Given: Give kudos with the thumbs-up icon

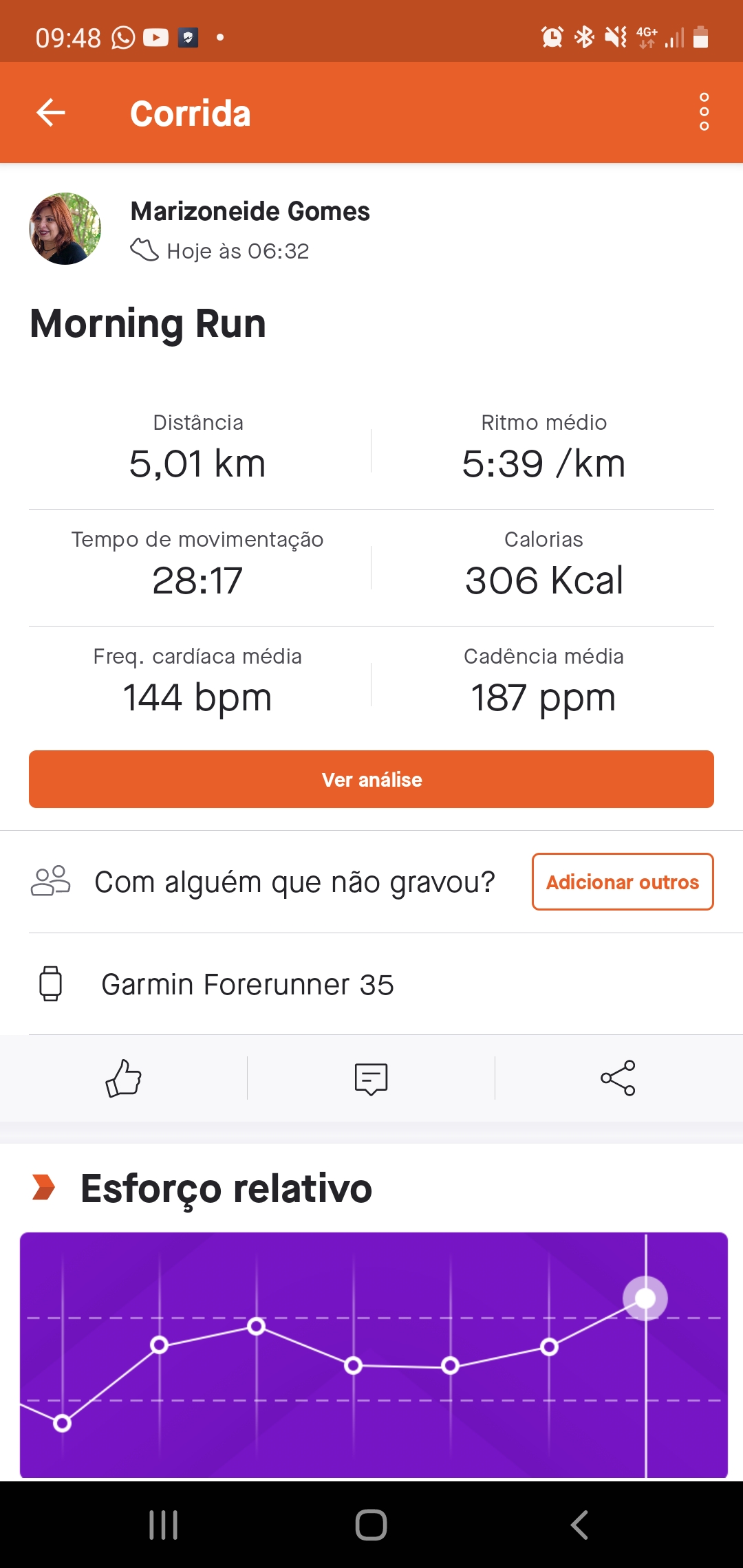Looking at the screenshot, I should [x=124, y=1078].
